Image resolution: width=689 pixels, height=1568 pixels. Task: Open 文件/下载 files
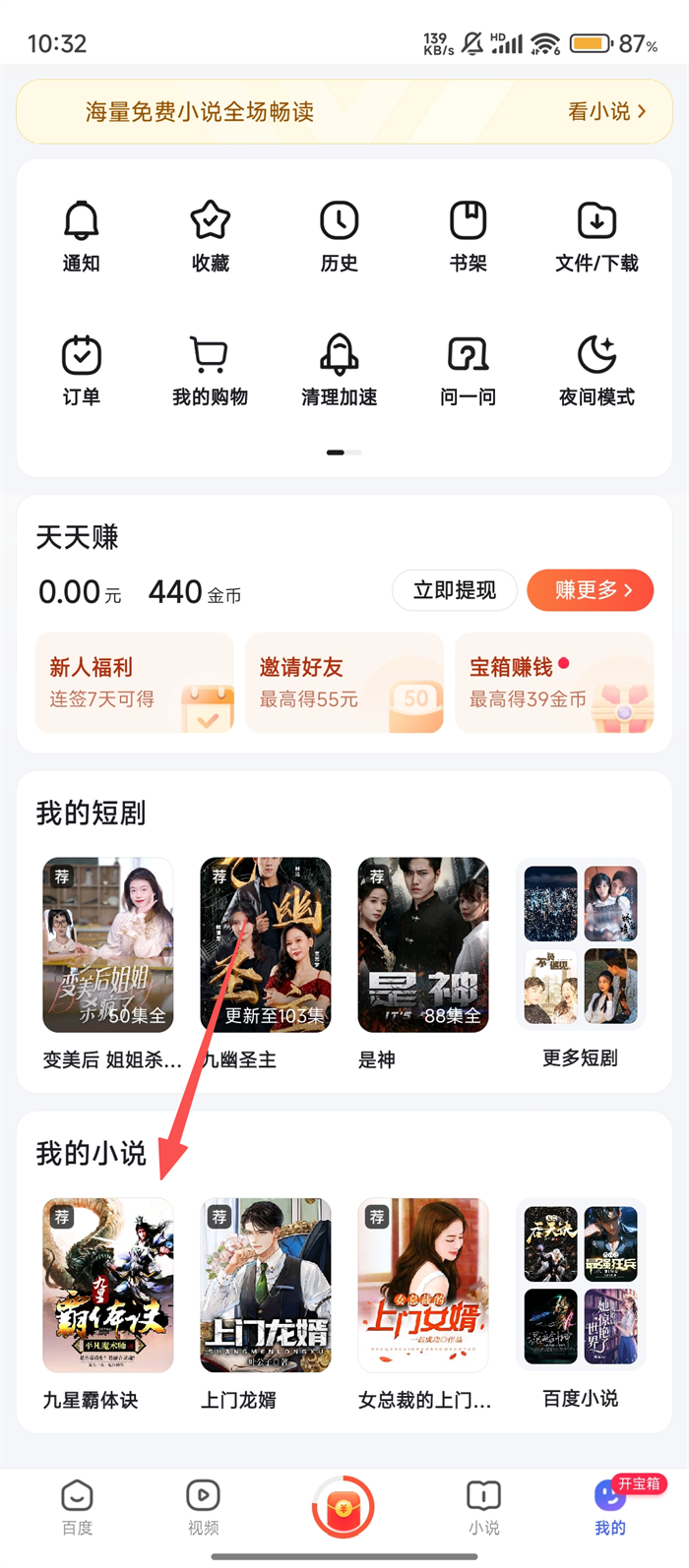(x=596, y=236)
